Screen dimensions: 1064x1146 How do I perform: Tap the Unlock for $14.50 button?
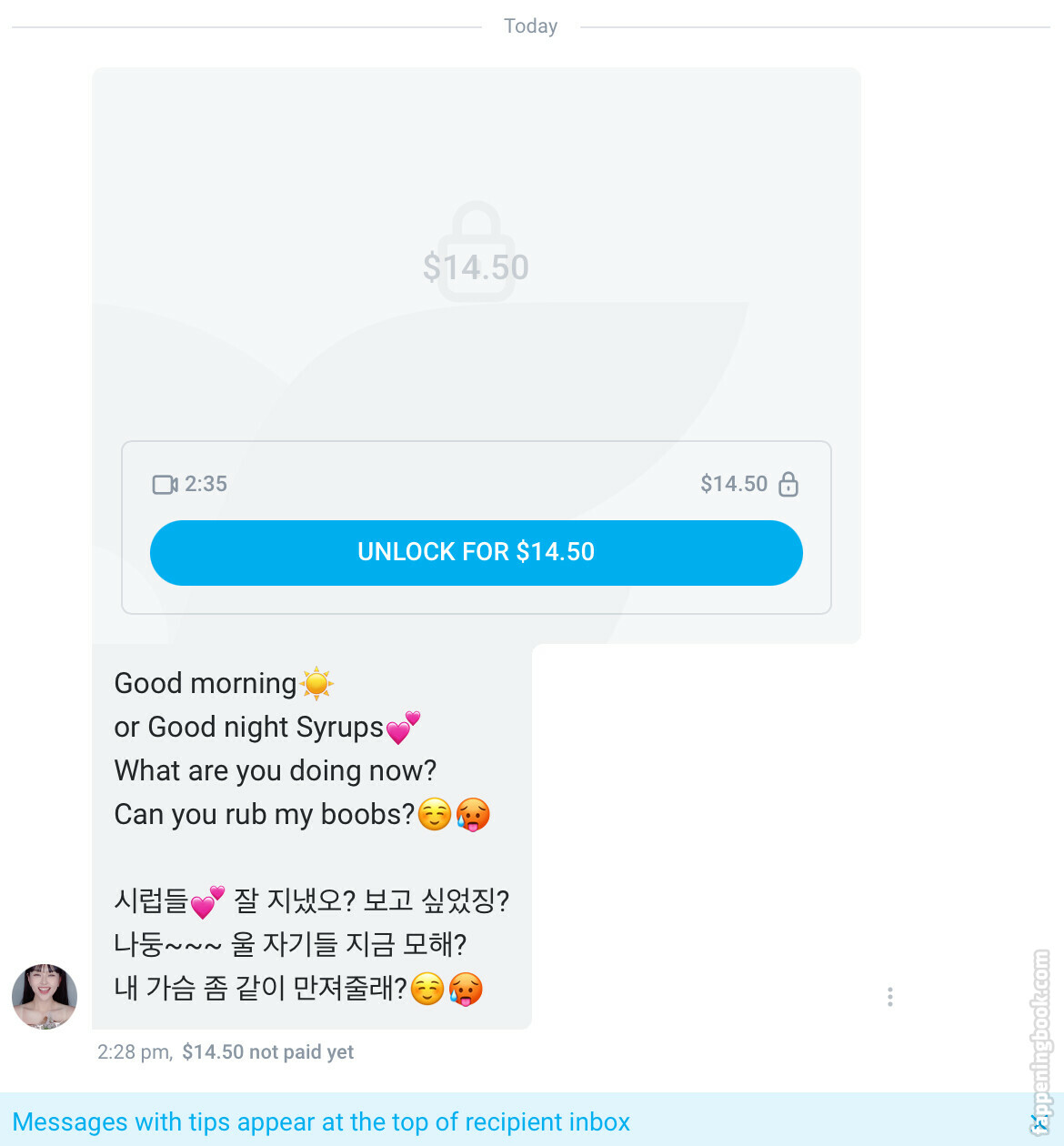(476, 552)
